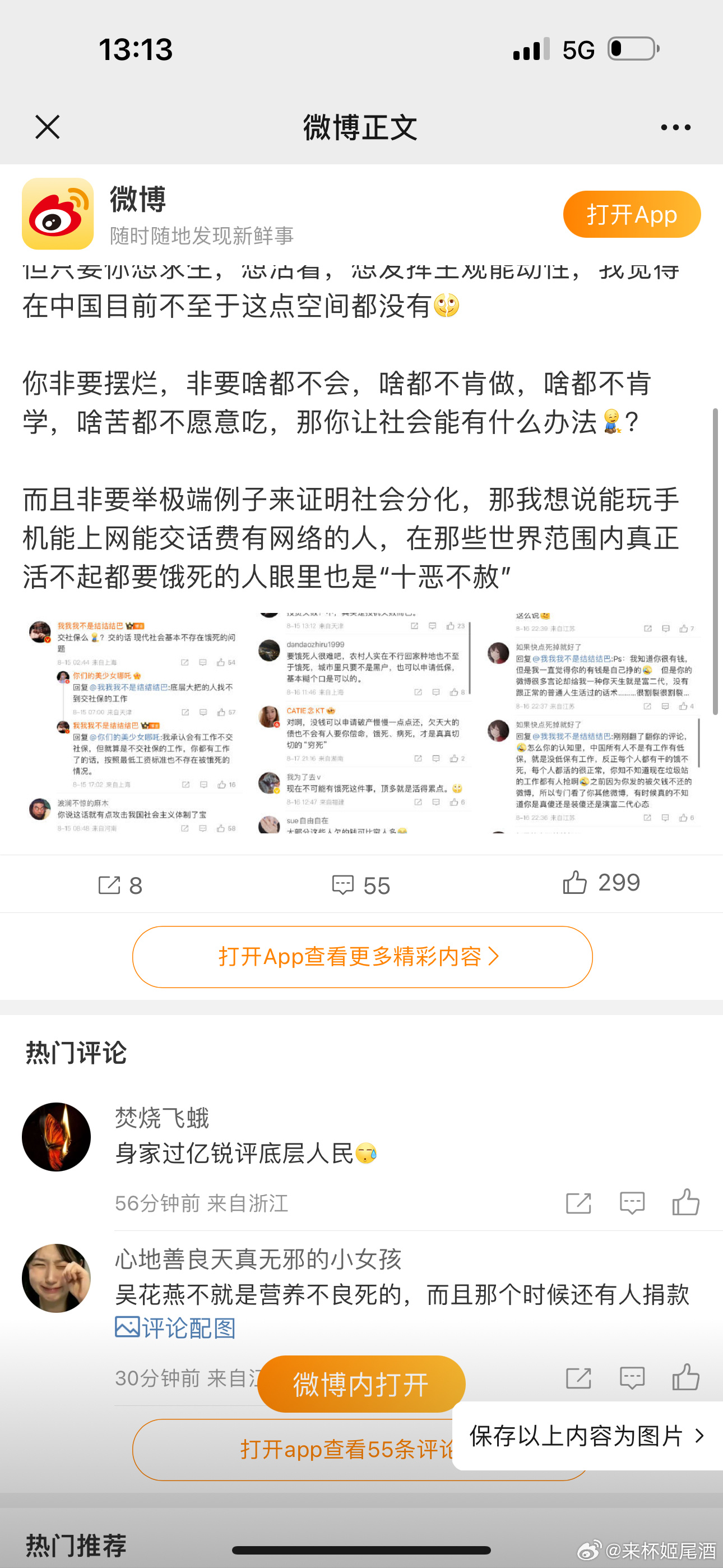
Task: View 评论配图 in the second comment
Action: 175,1327
